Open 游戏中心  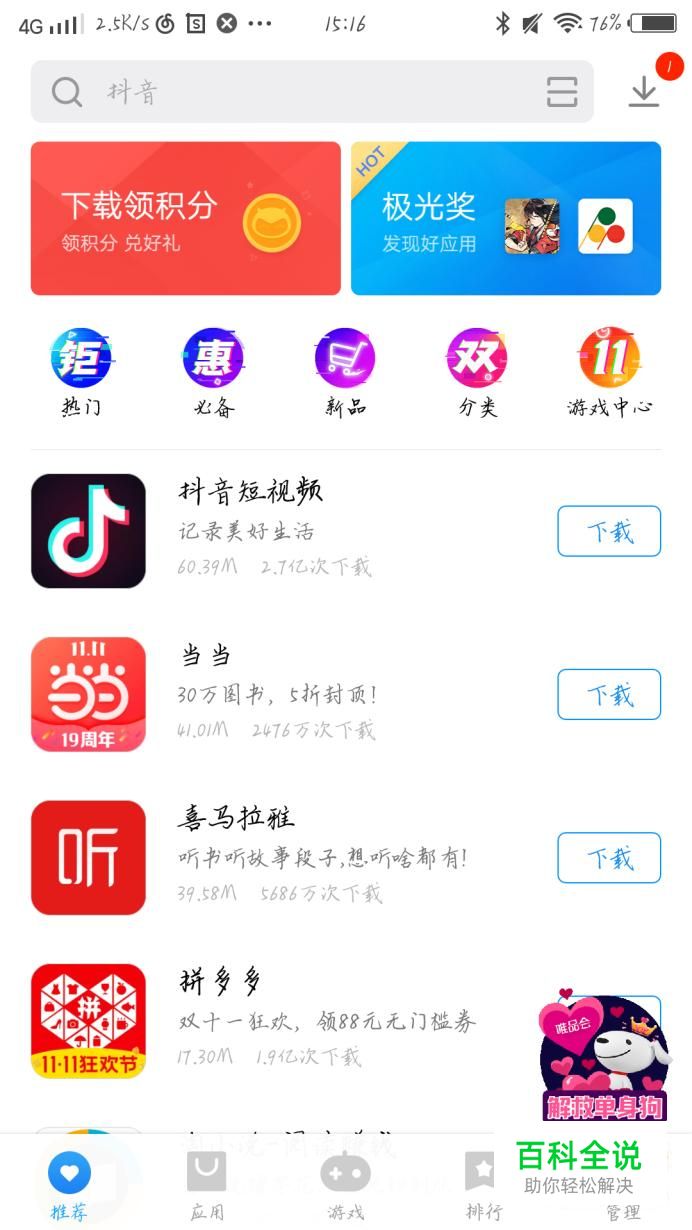(x=609, y=371)
